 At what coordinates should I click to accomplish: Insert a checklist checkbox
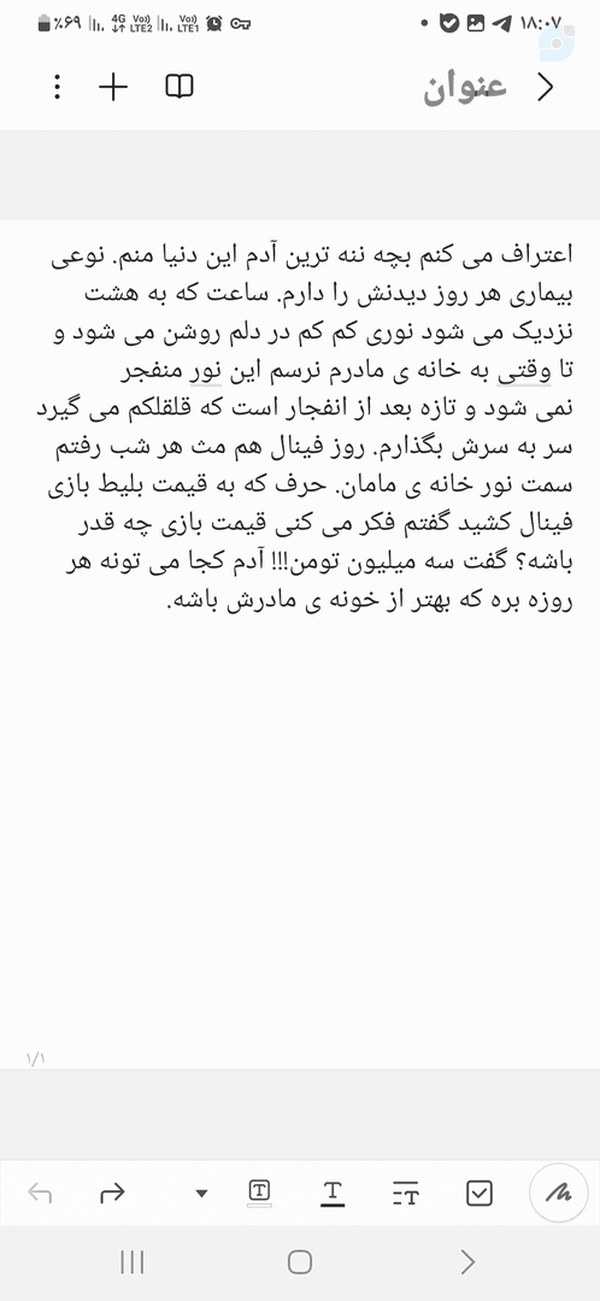click(x=480, y=1193)
